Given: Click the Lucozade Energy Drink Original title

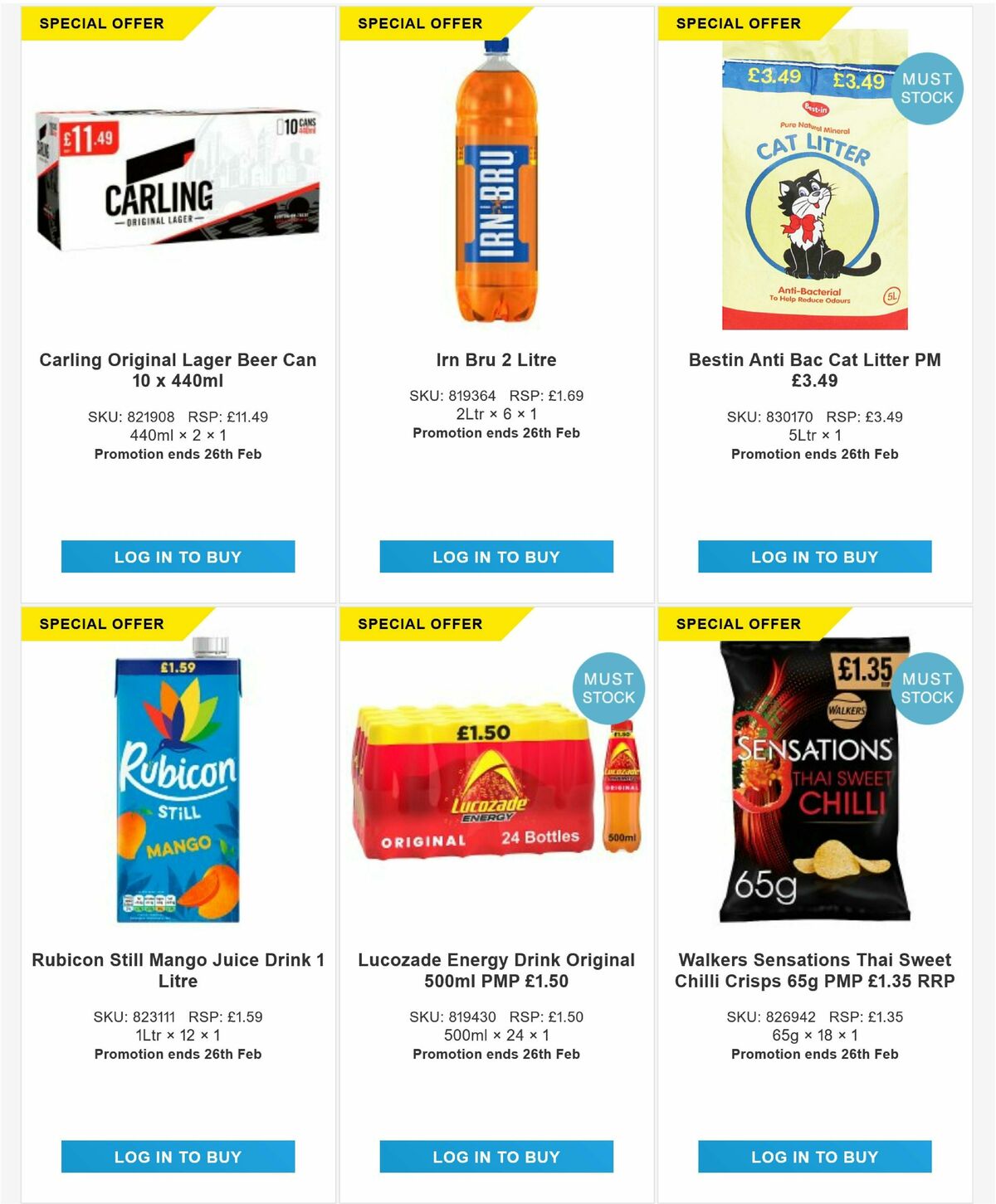Looking at the screenshot, I should (497, 970).
